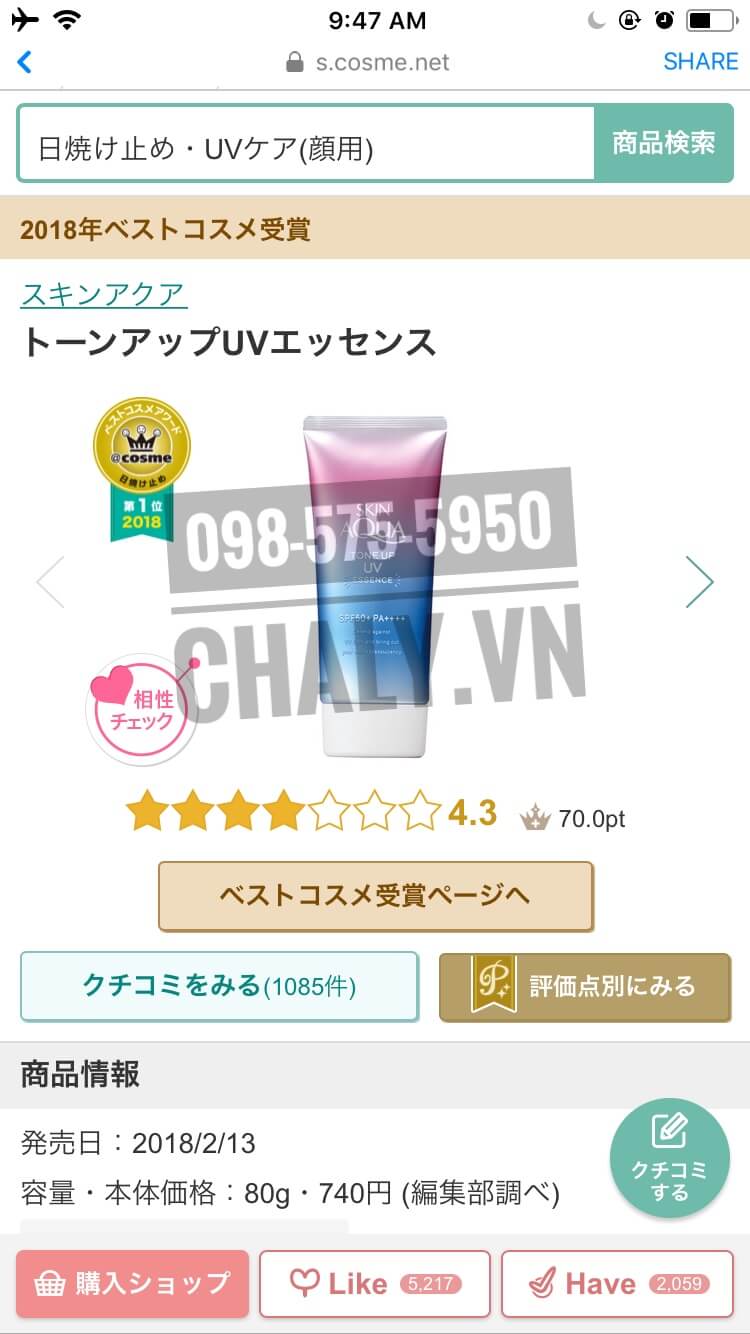Mark product as Have
Screen dimensions: 750x1334
point(617,1283)
